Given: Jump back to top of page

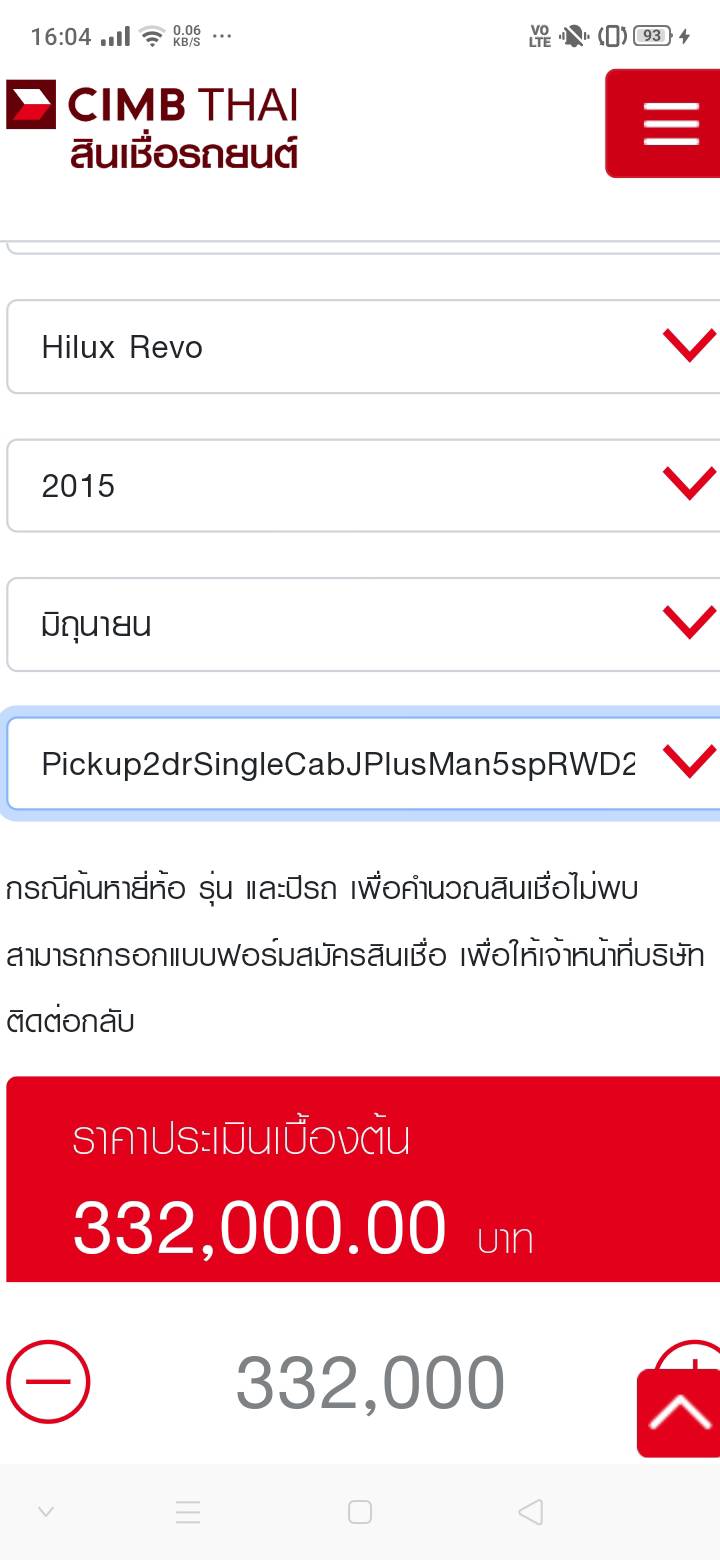Looking at the screenshot, I should coord(679,1412).
